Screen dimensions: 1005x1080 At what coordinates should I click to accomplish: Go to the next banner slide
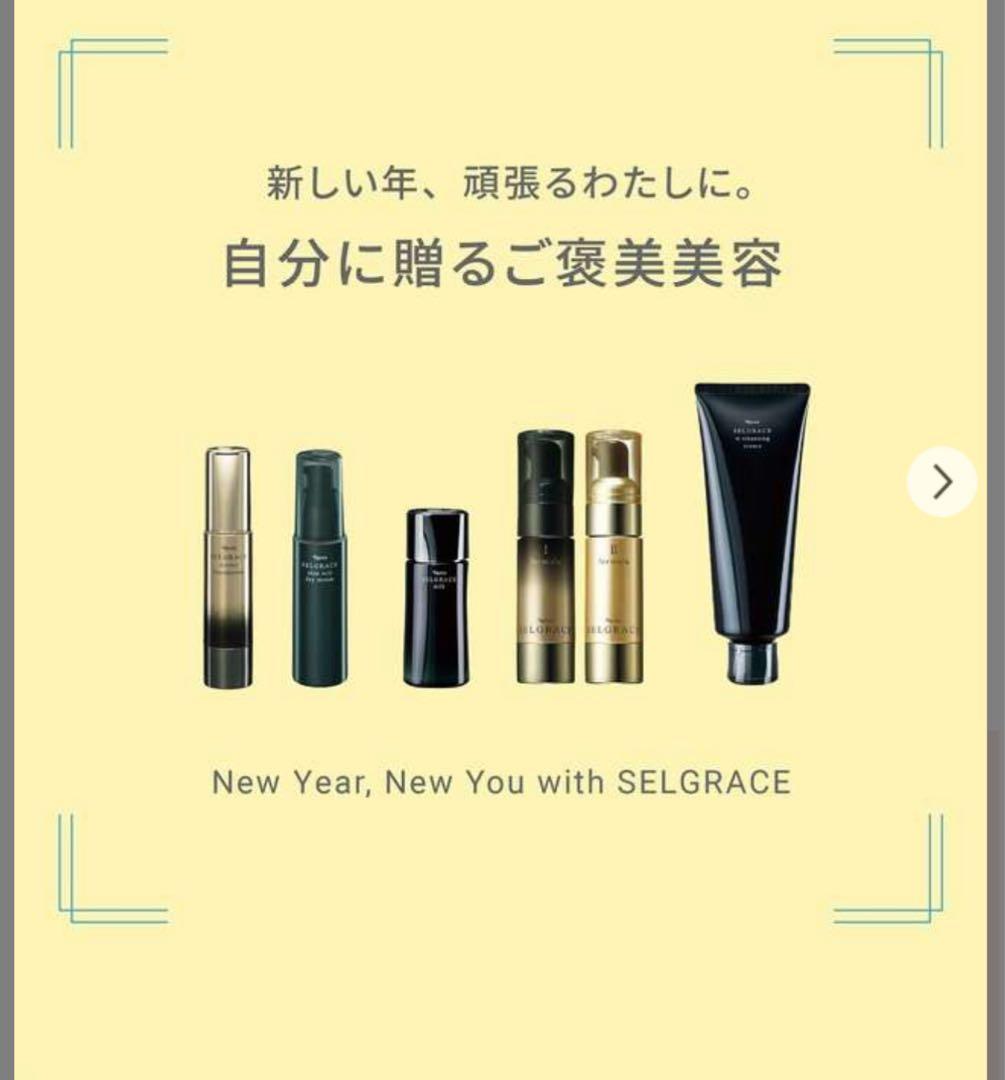click(941, 482)
